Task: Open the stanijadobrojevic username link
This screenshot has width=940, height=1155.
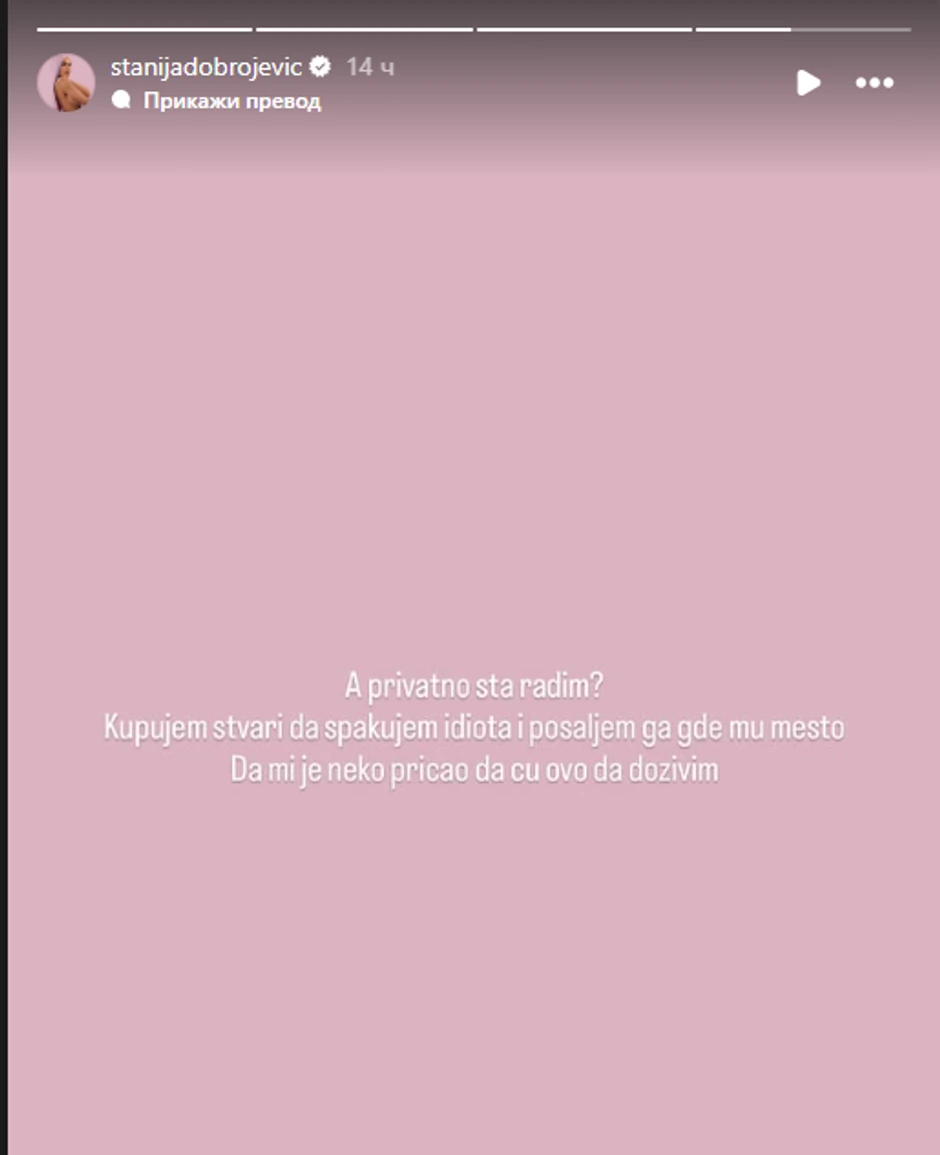Action: [206, 67]
